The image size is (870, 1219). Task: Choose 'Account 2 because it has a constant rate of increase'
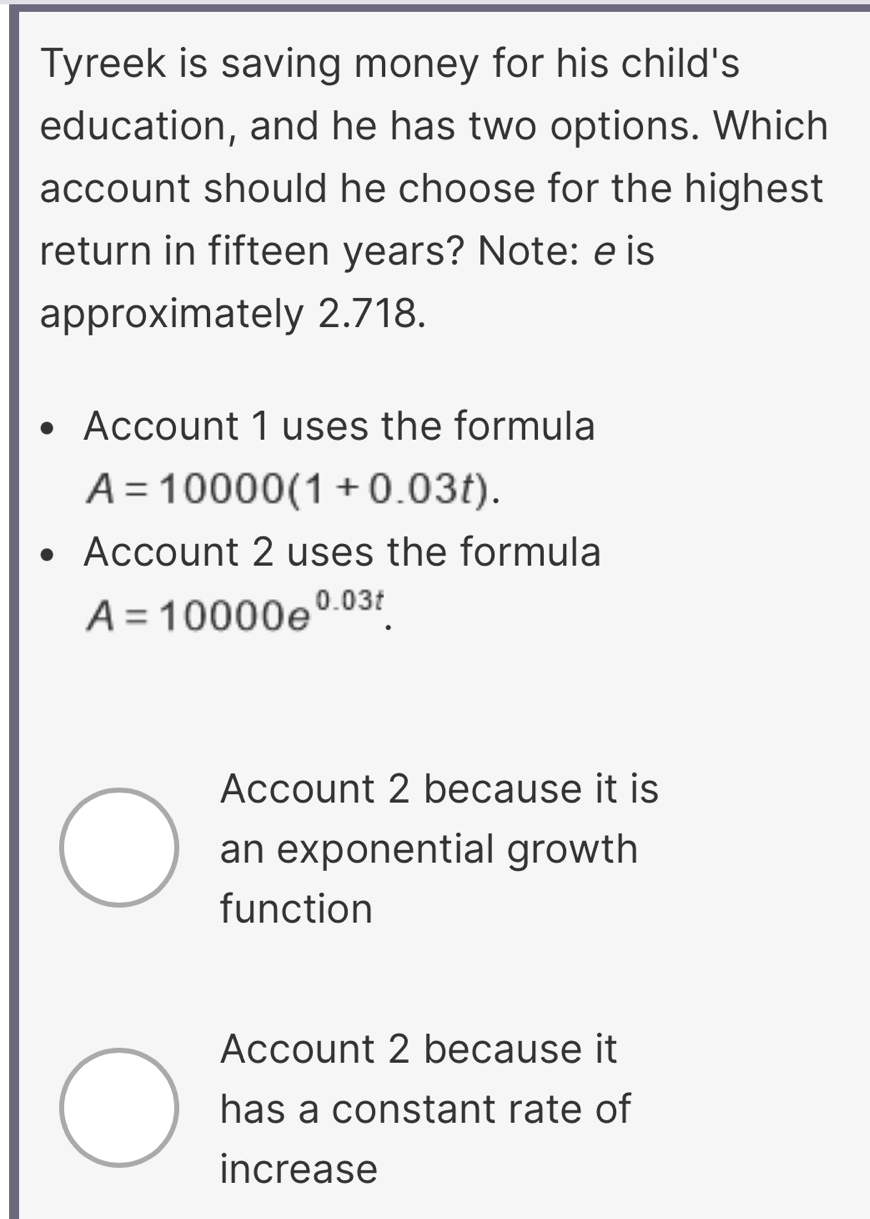118,1107
